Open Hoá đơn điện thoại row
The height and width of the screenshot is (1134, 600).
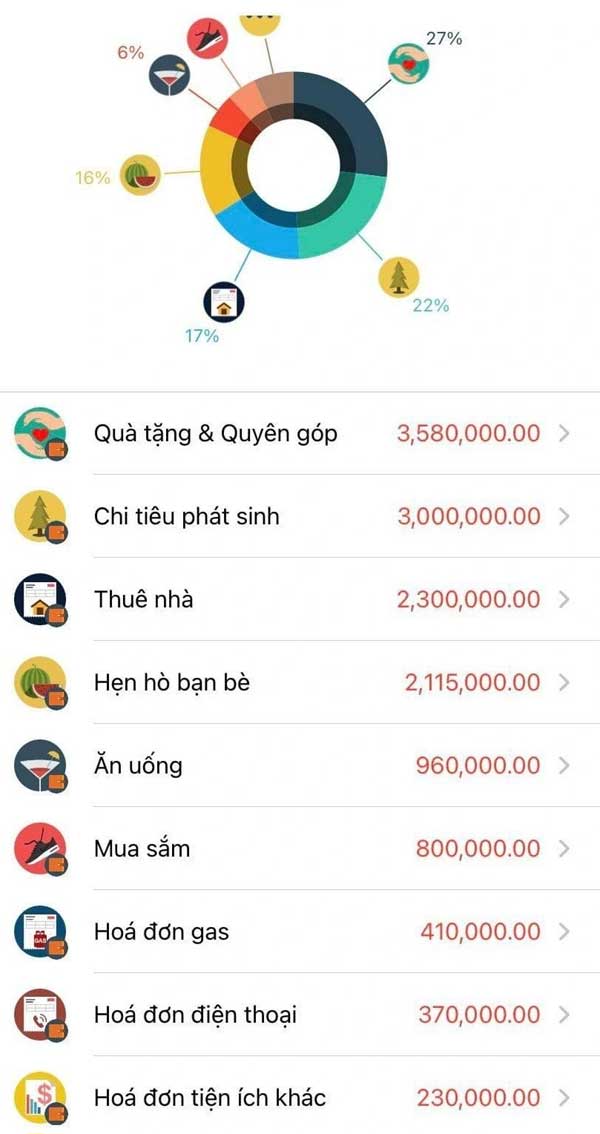300,1014
